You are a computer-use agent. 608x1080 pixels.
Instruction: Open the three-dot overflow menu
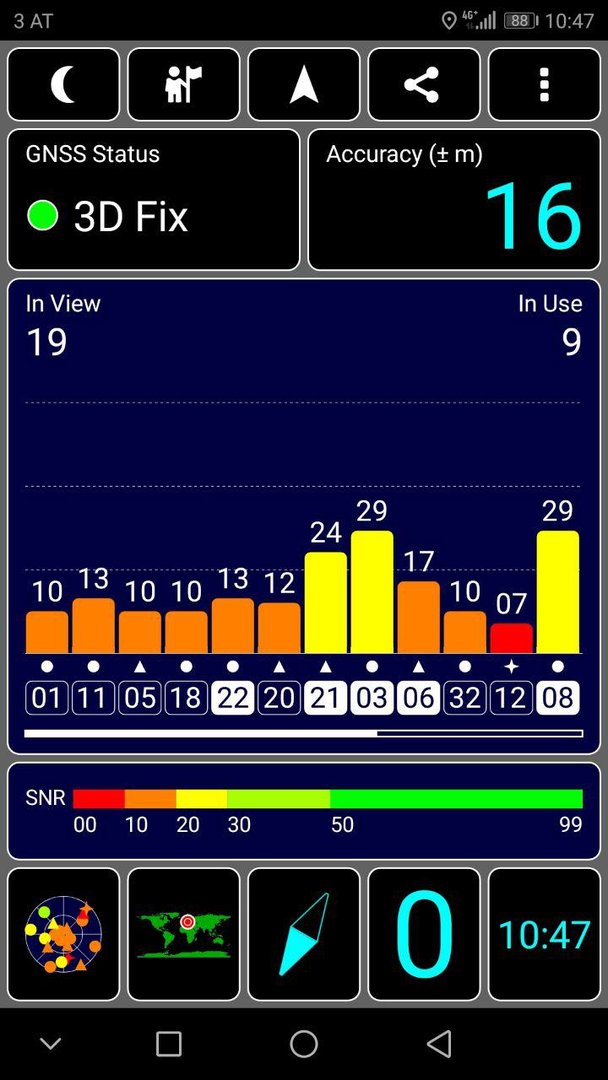pos(544,85)
